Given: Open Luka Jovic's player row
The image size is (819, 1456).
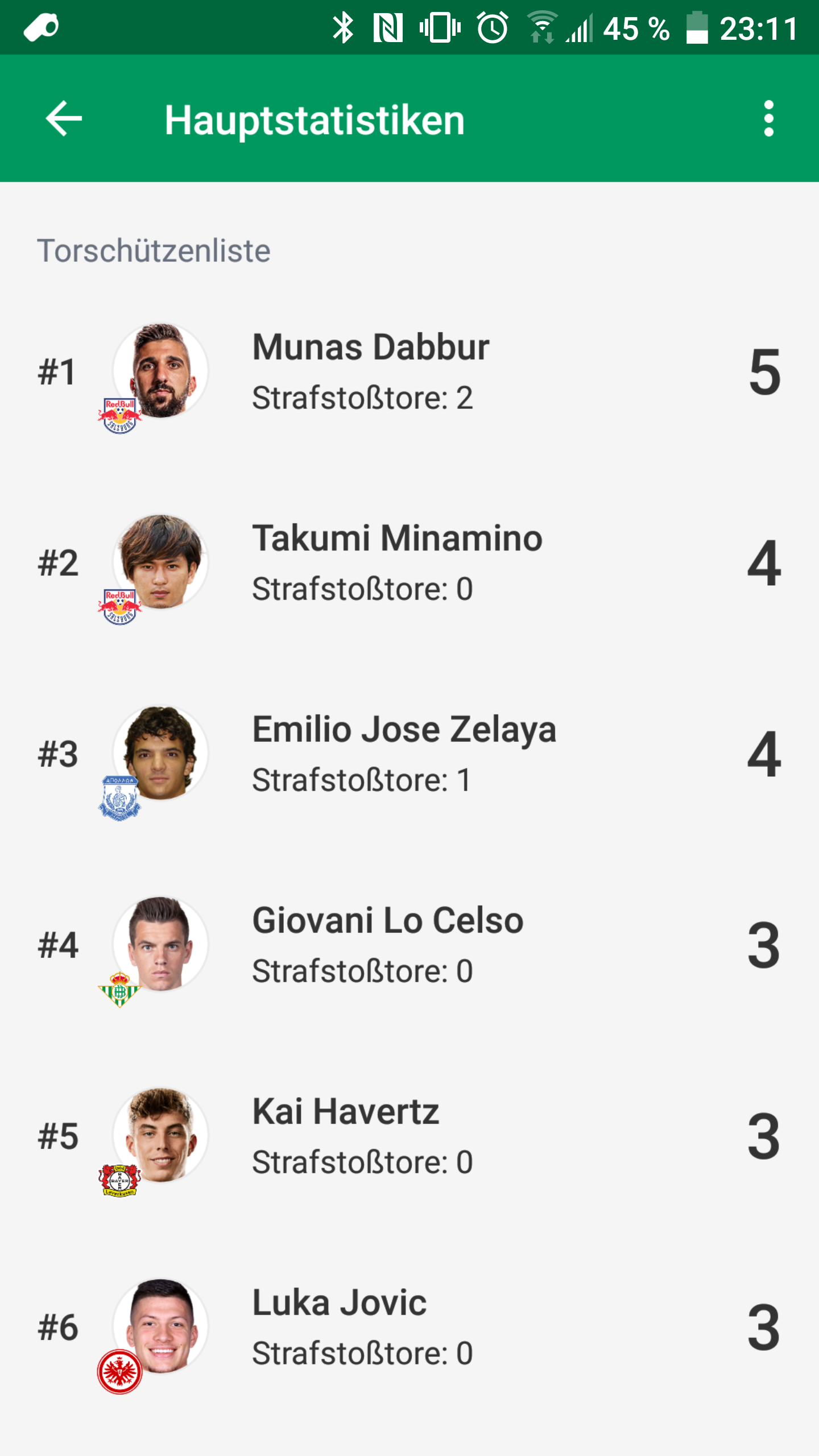Looking at the screenshot, I should pyautogui.click(x=409, y=1327).
